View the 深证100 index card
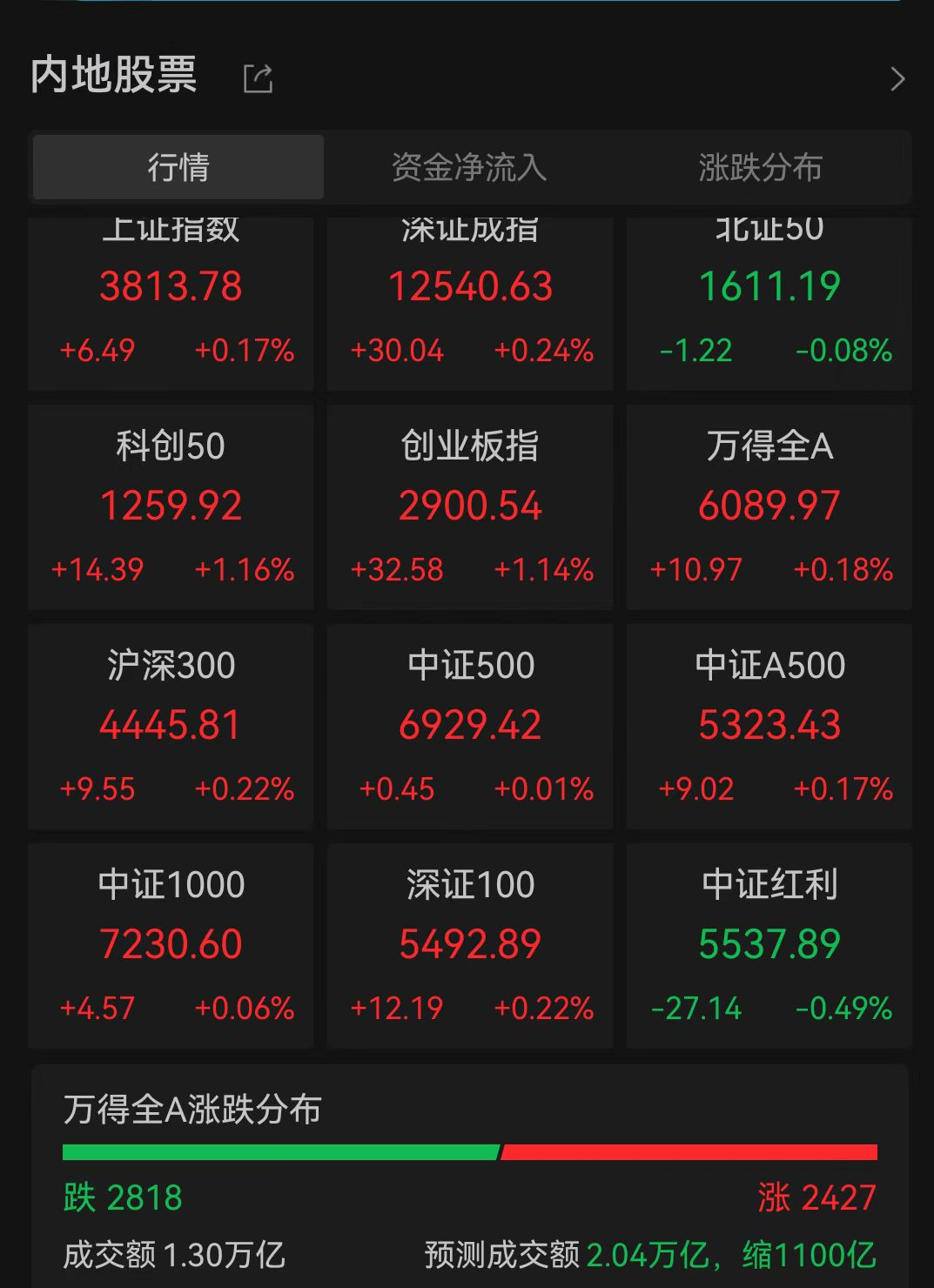 [470, 946]
